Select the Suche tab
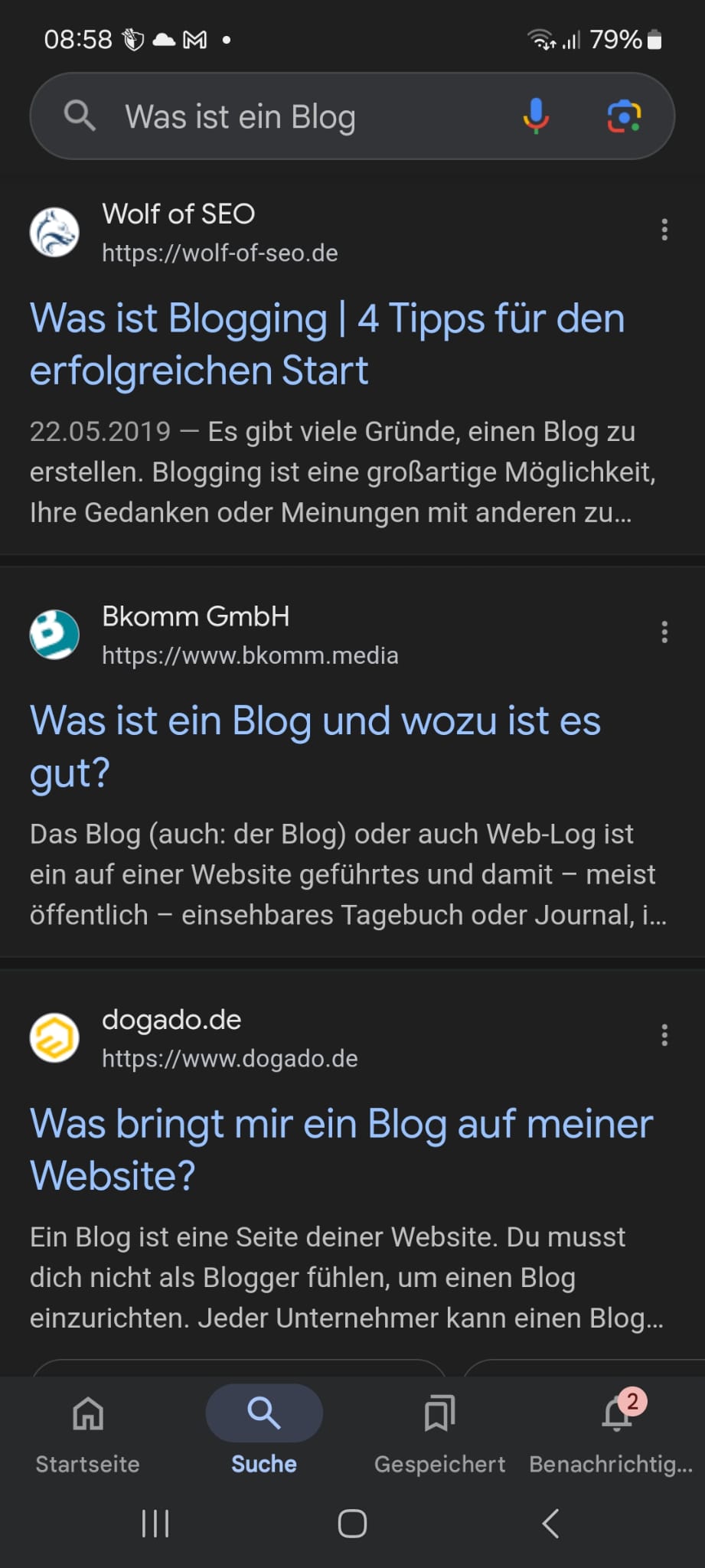 (x=264, y=1432)
